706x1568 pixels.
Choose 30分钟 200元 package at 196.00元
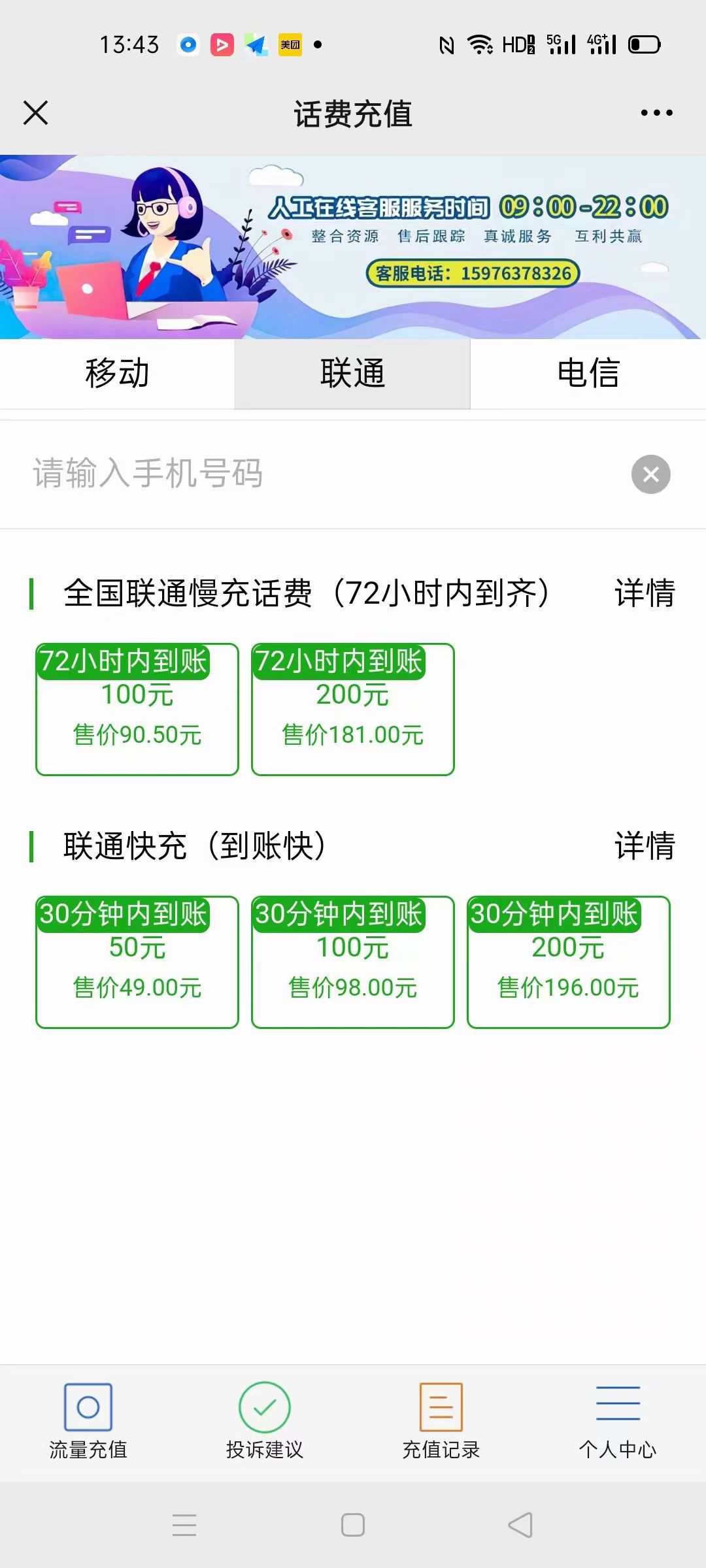(569, 962)
